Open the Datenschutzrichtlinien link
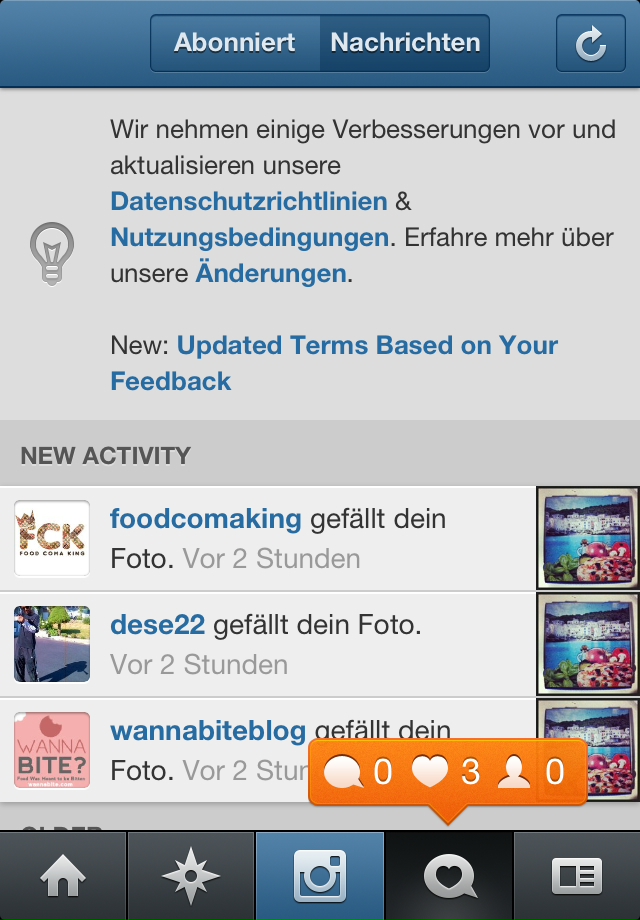640x920 pixels. (249, 201)
